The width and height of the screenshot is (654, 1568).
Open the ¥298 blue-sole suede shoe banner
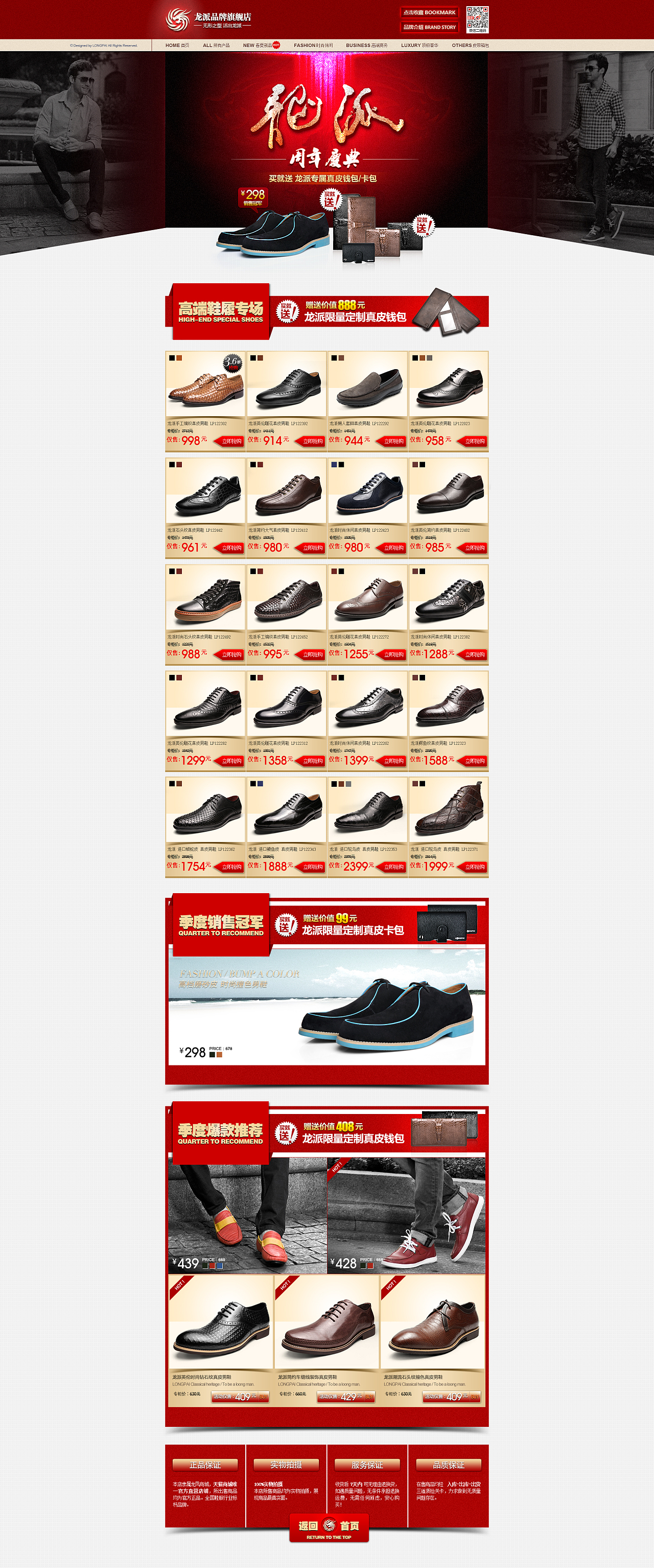(x=326, y=1010)
